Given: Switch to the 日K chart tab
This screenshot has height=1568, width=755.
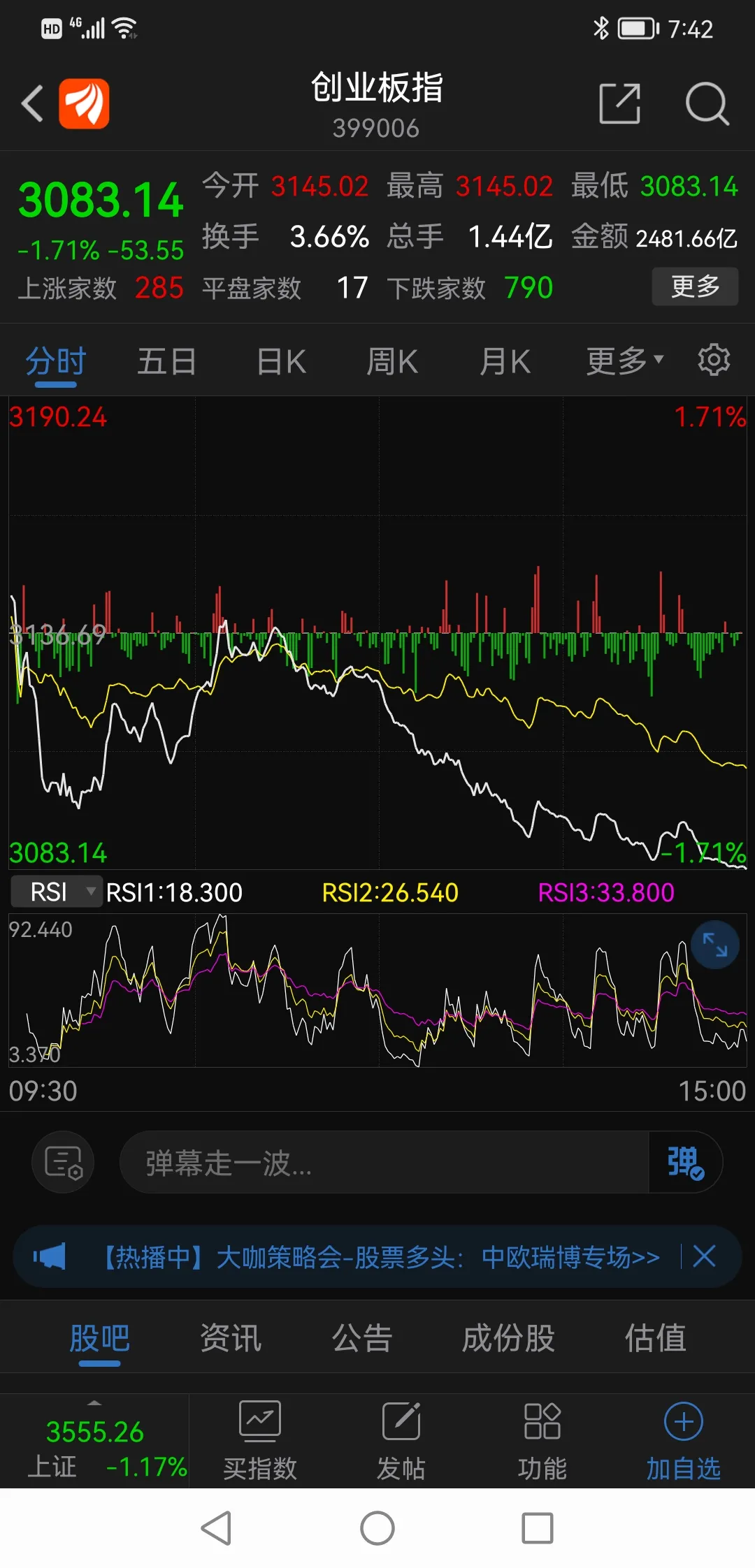Looking at the screenshot, I should pyautogui.click(x=281, y=362).
